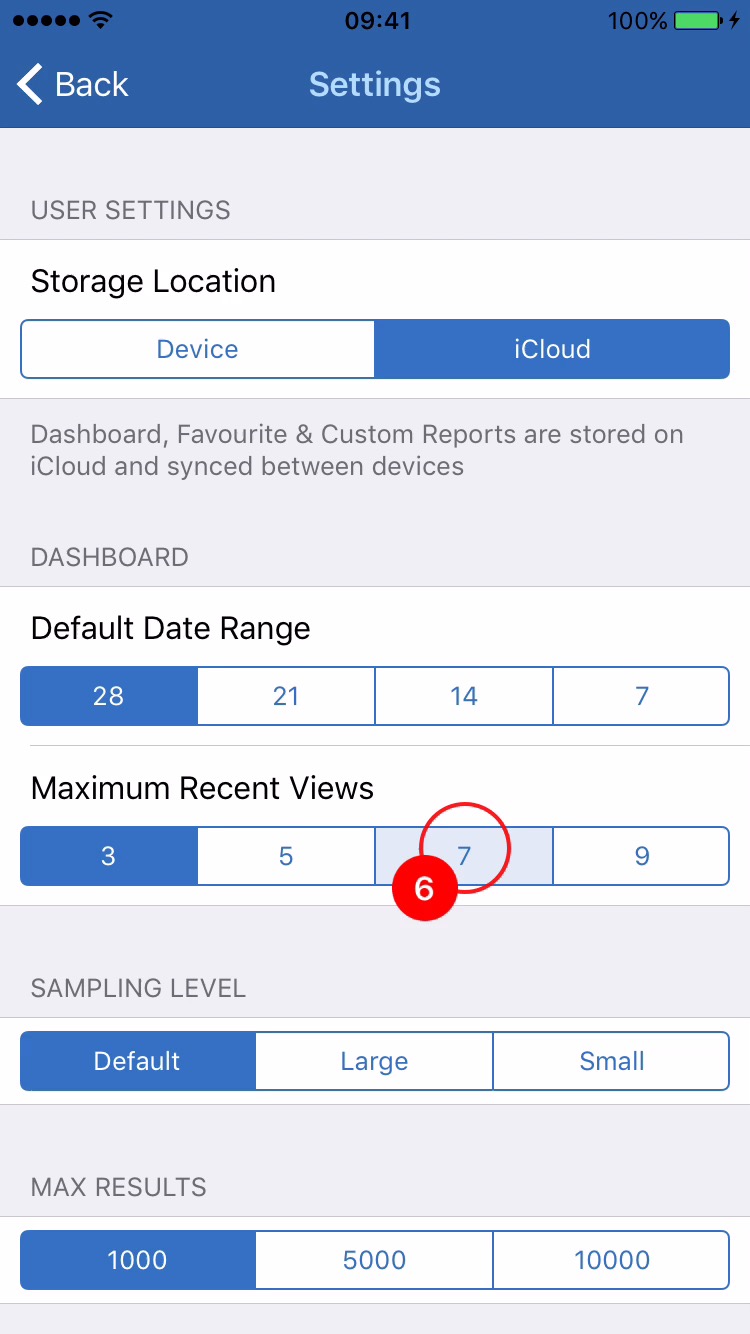This screenshot has height=1334, width=750.
Task: Change sampling level to Small
Action: tap(612, 1061)
